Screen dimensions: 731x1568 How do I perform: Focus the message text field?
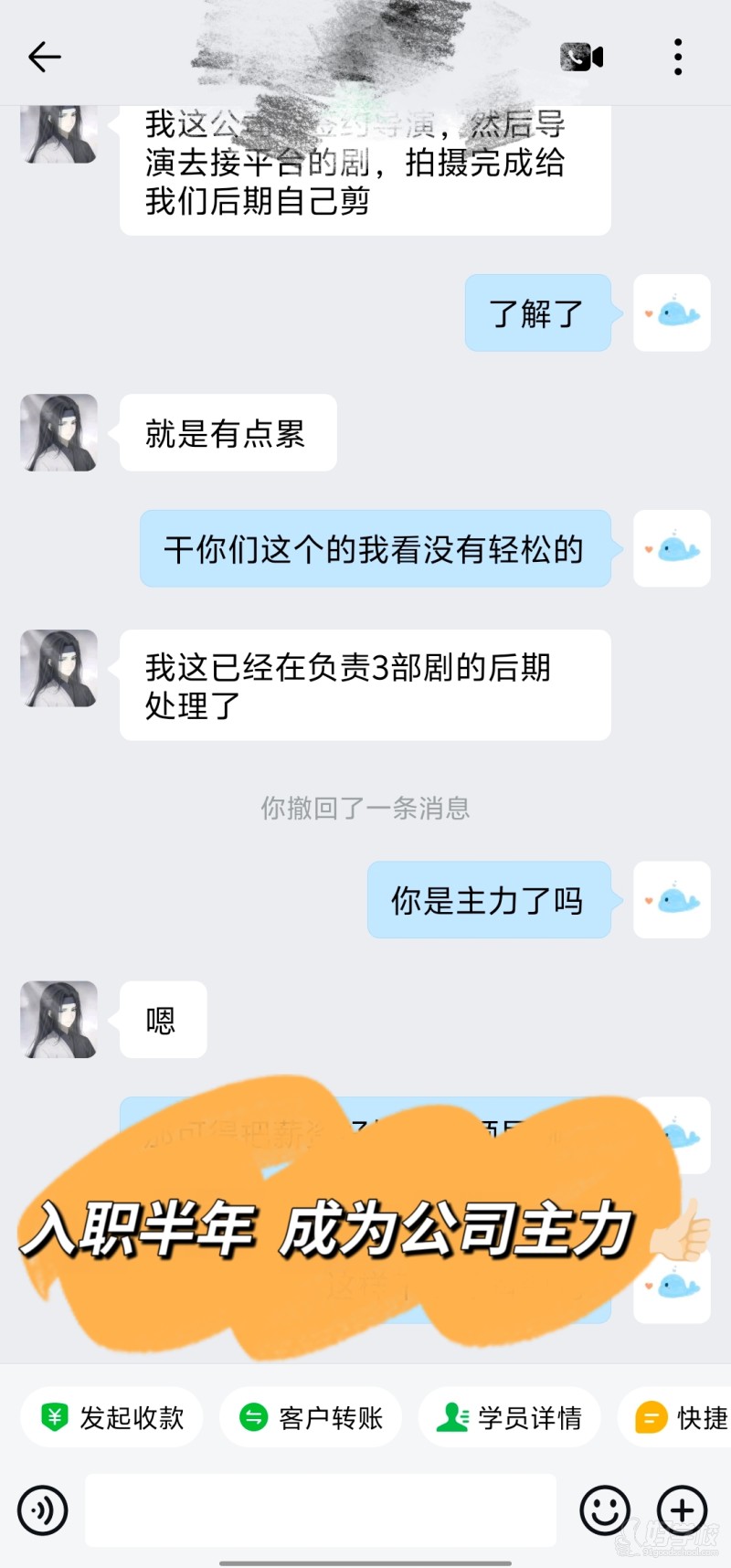[x=321, y=1510]
